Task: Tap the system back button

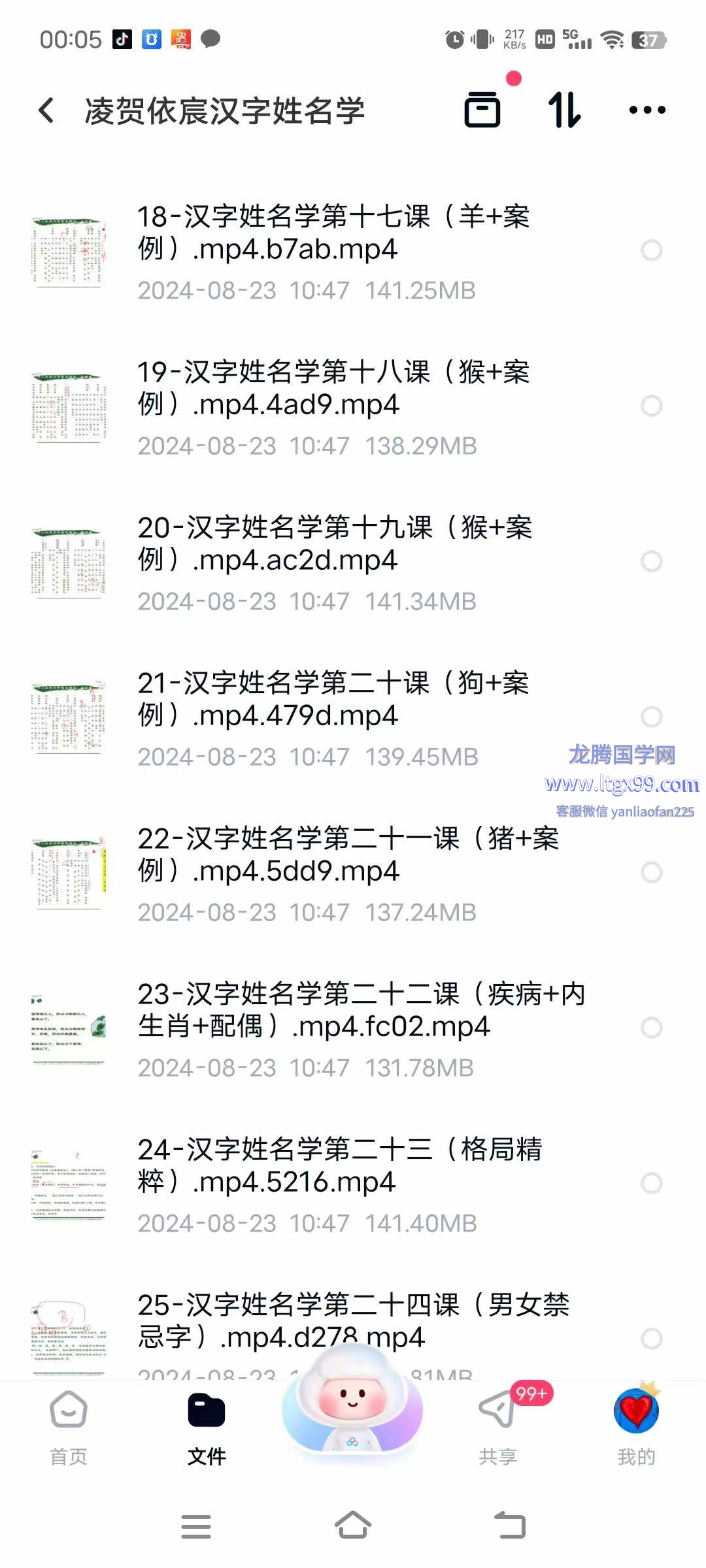Action: click(x=510, y=1526)
